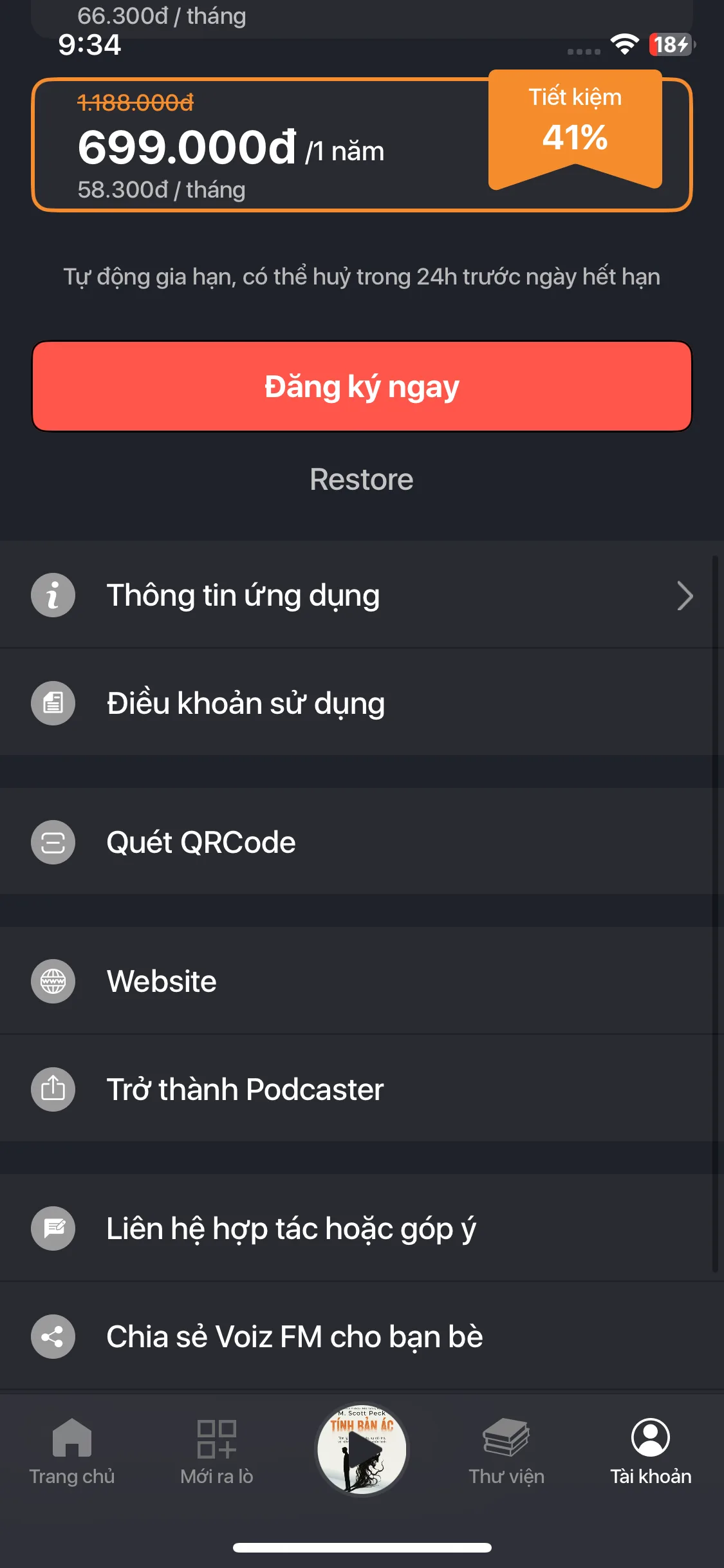
Task: Expand Thông tin ứng dụng with its chevron
Action: tap(684, 595)
